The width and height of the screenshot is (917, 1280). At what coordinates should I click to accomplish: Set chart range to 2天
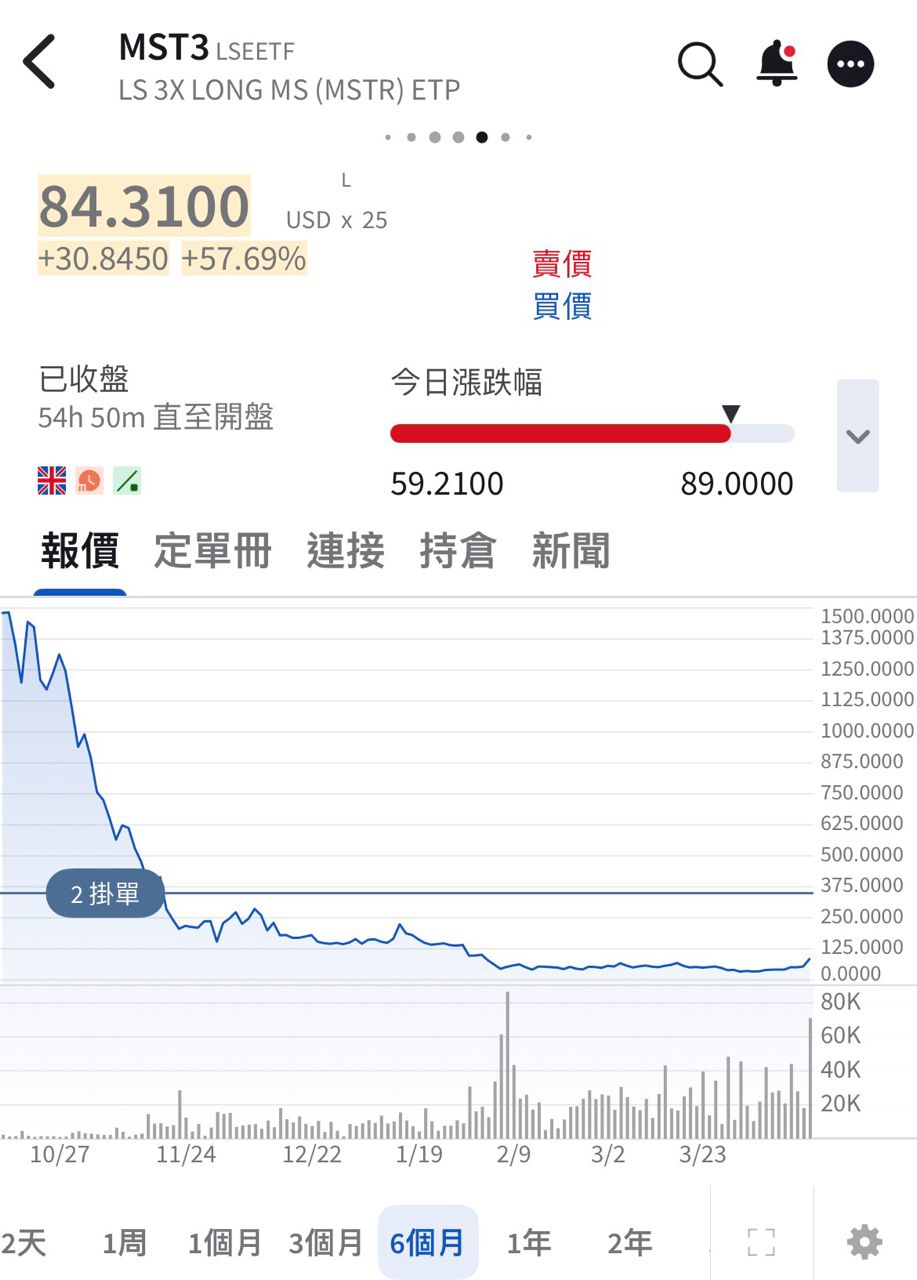click(x=24, y=1243)
